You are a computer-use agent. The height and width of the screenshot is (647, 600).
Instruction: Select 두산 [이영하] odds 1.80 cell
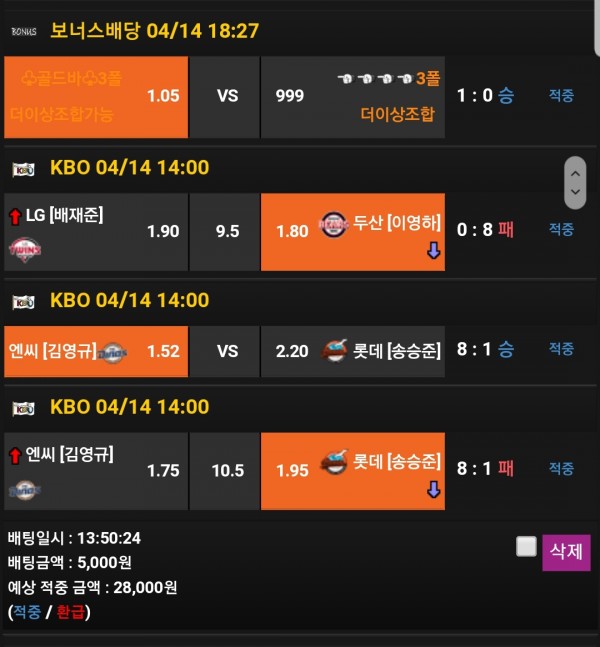[352, 232]
